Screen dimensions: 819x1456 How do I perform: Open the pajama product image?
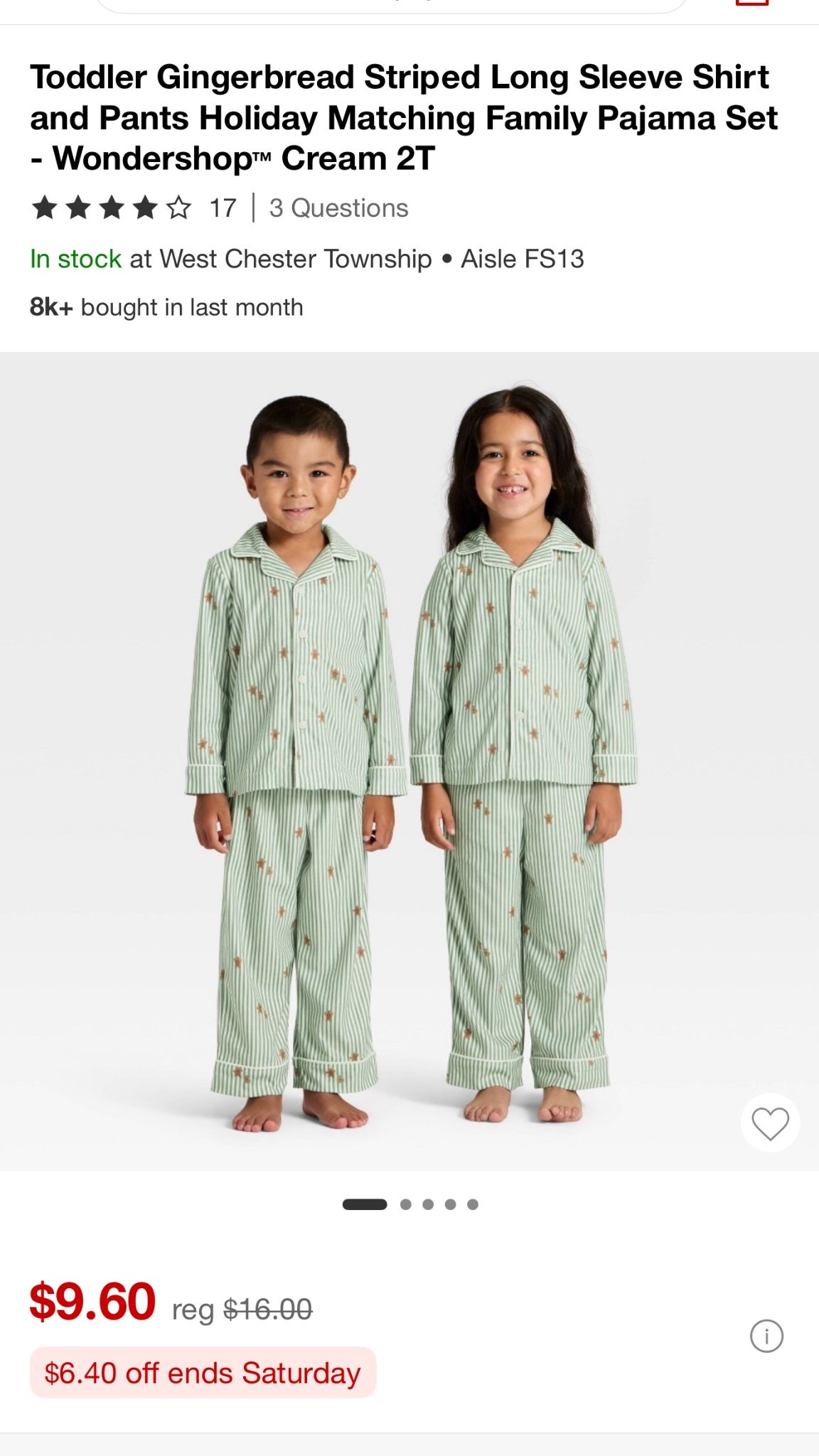coord(409,761)
